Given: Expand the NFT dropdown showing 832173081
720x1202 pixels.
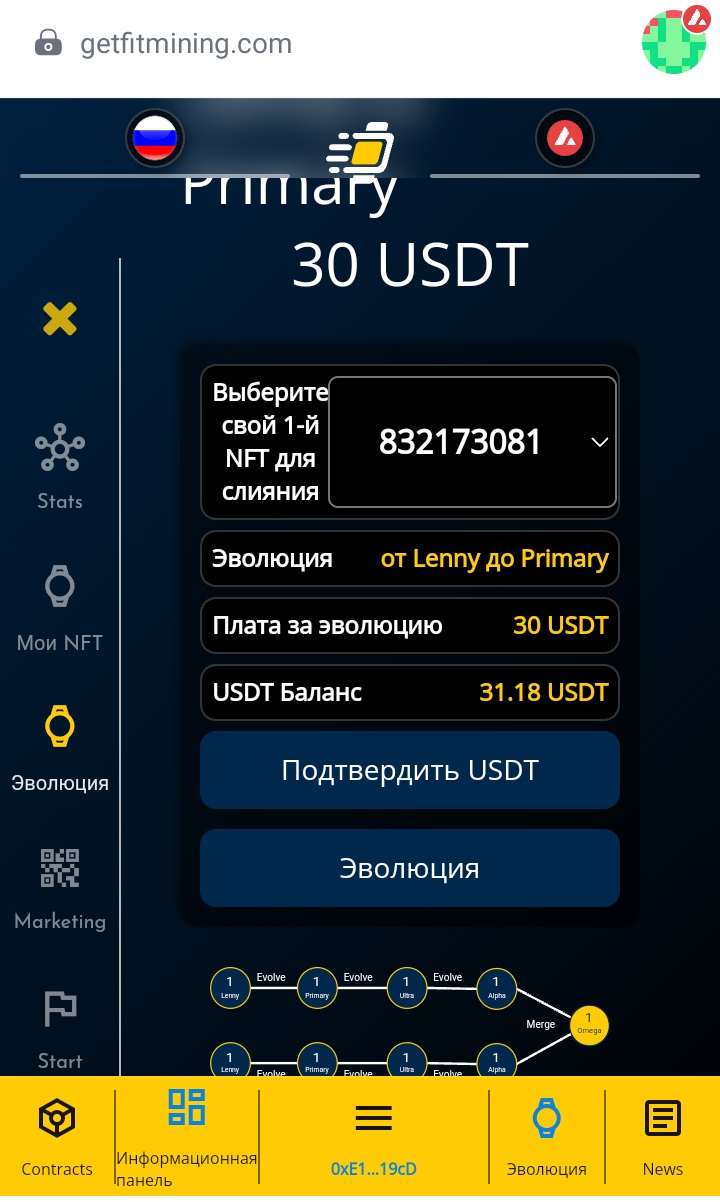Looking at the screenshot, I should click(472, 442).
